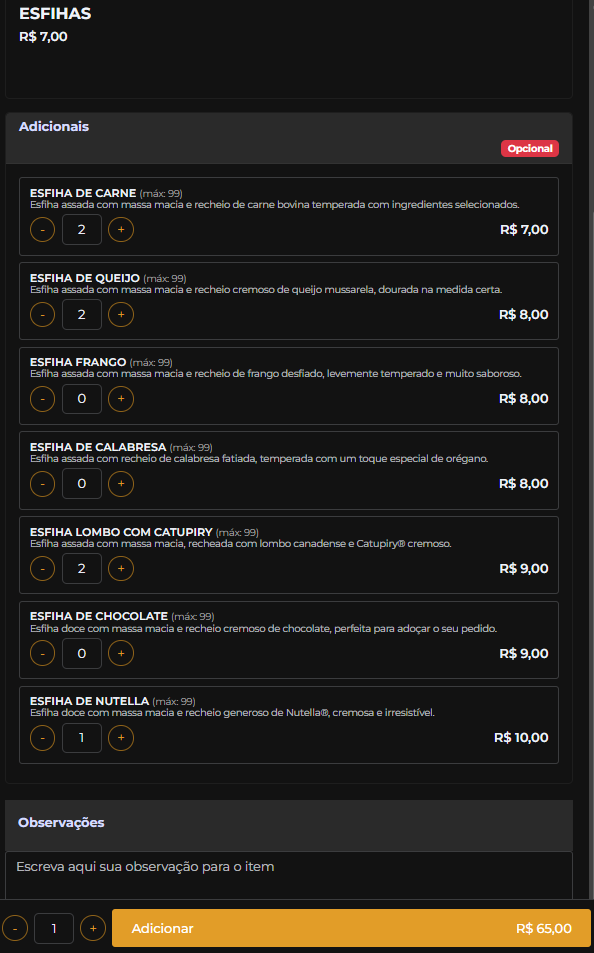Image resolution: width=594 pixels, height=953 pixels.
Task: Tap Adicionar to add order R$ 65,00
Action: coord(351,928)
